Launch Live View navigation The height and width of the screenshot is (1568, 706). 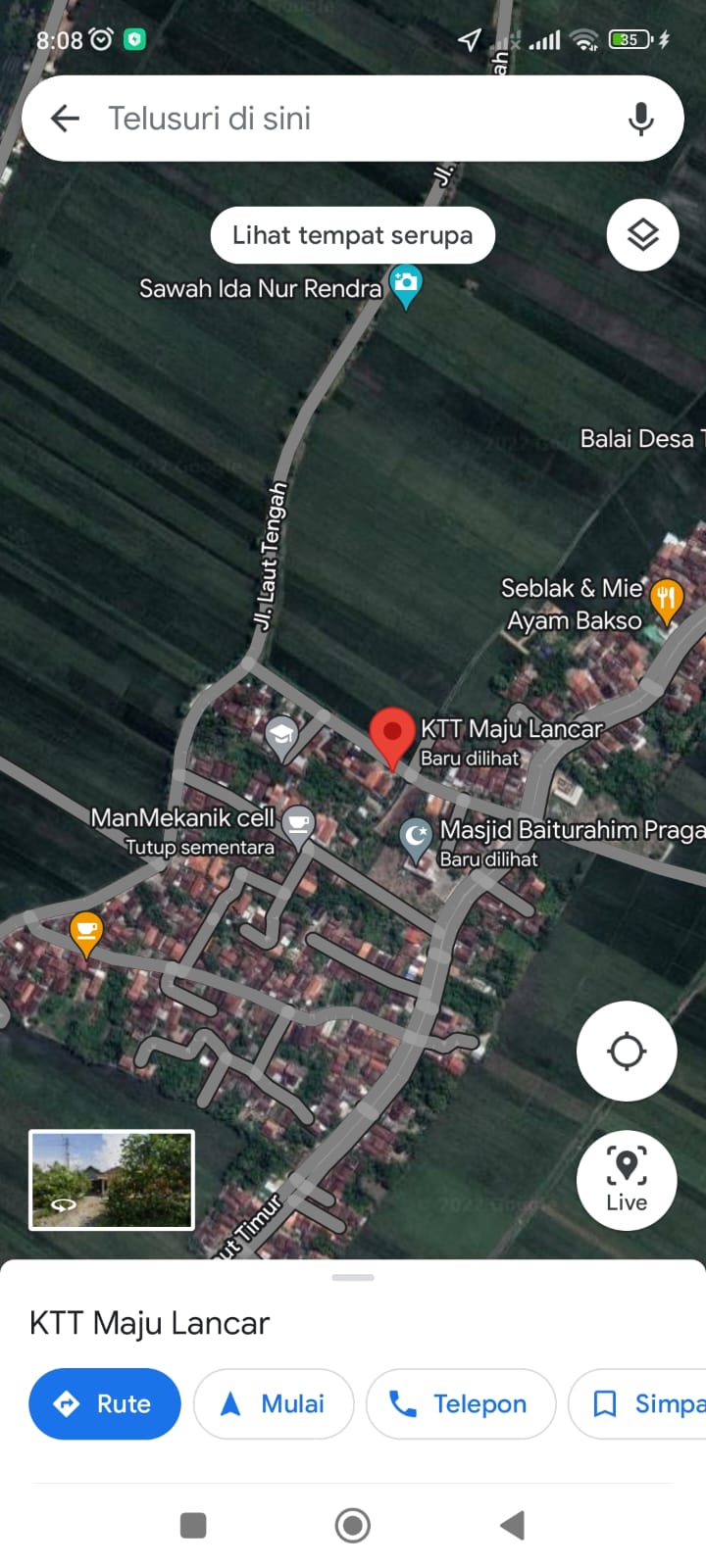[x=626, y=1180]
